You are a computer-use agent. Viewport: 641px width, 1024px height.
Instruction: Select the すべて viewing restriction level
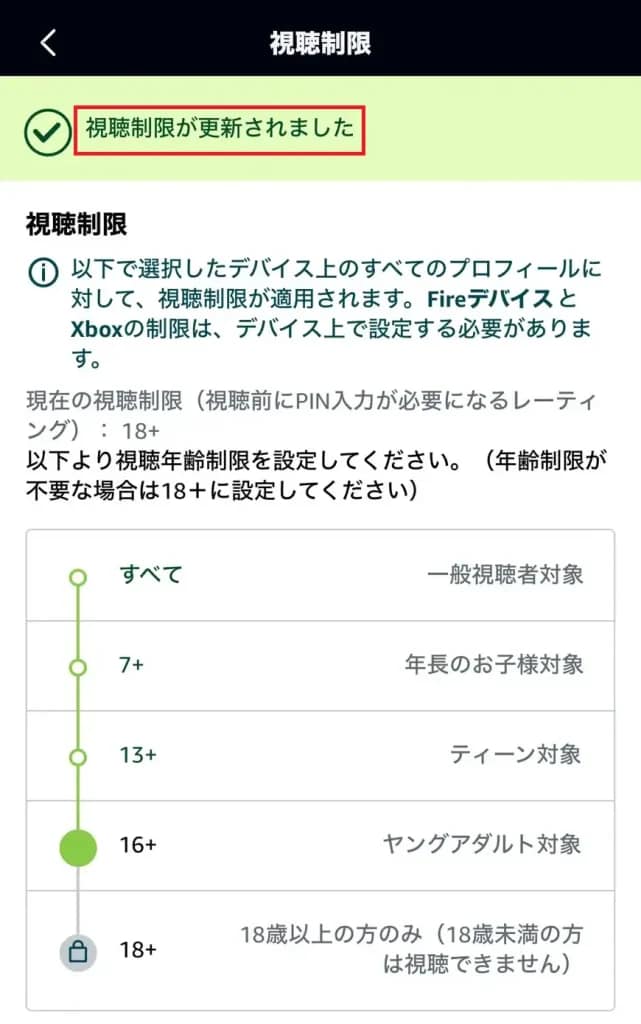[78, 576]
